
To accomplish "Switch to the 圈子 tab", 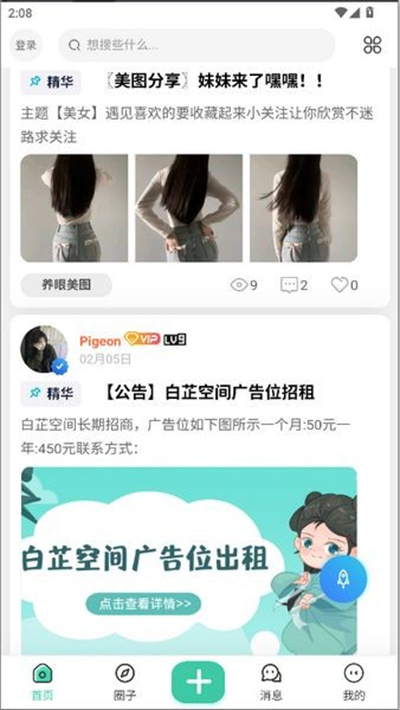I will click(x=125, y=682).
